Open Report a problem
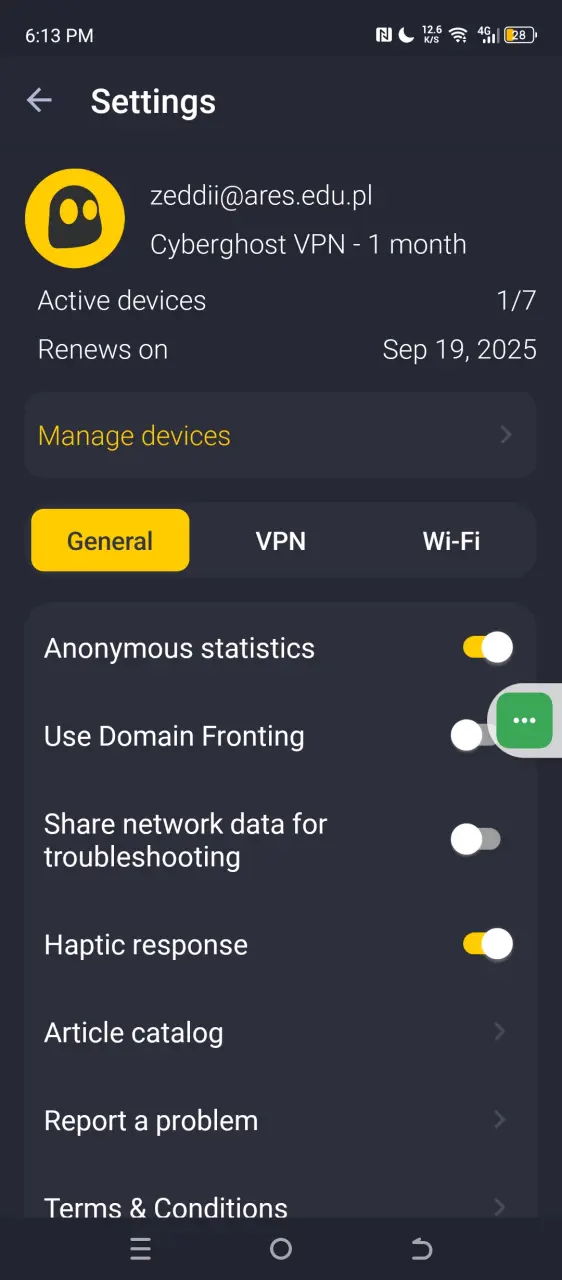 click(x=280, y=1120)
